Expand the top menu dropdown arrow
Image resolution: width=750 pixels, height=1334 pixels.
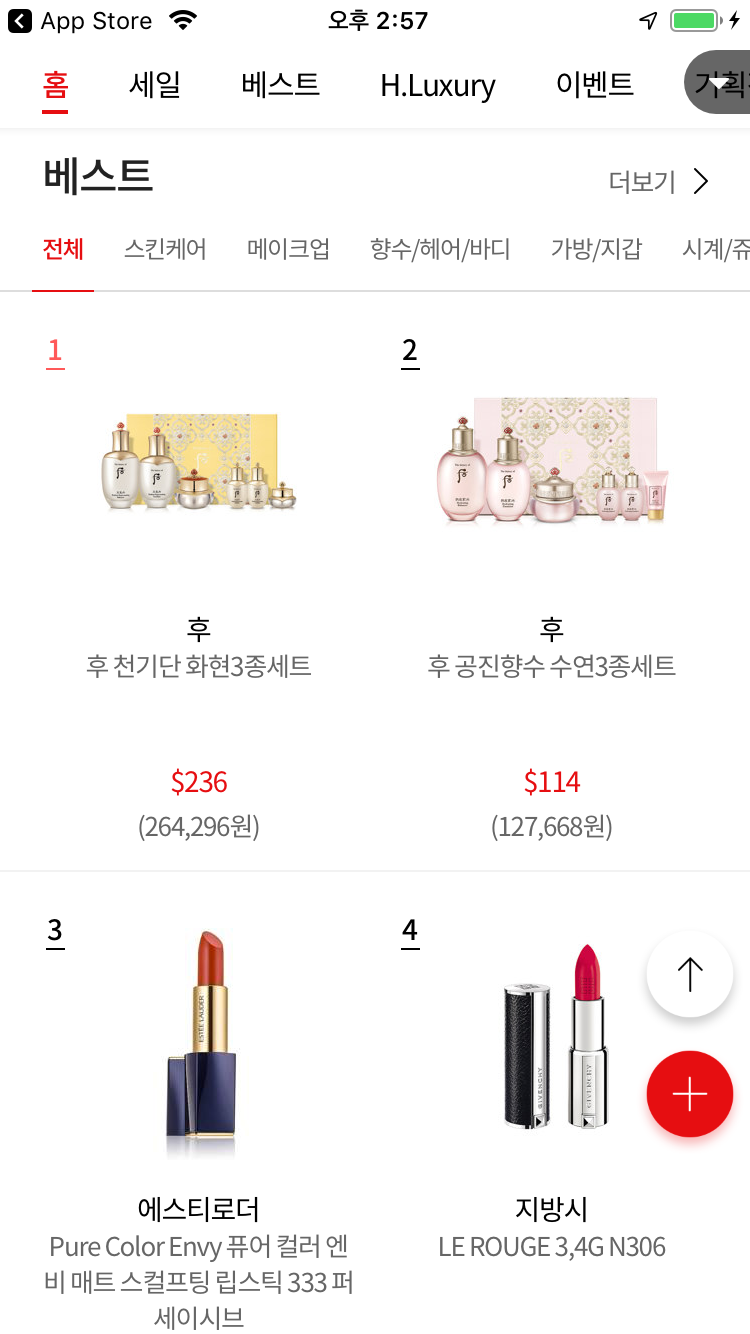[x=719, y=82]
